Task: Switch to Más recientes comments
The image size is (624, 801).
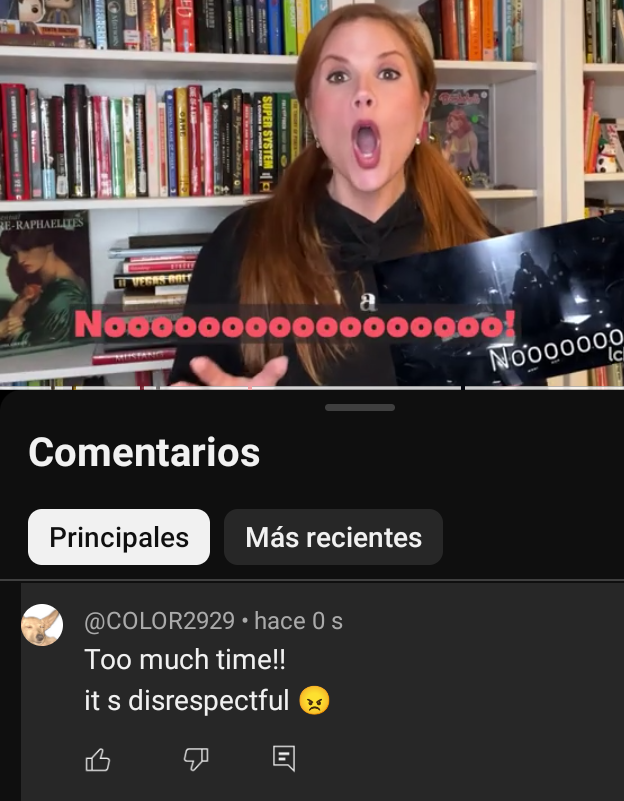Action: [x=333, y=537]
